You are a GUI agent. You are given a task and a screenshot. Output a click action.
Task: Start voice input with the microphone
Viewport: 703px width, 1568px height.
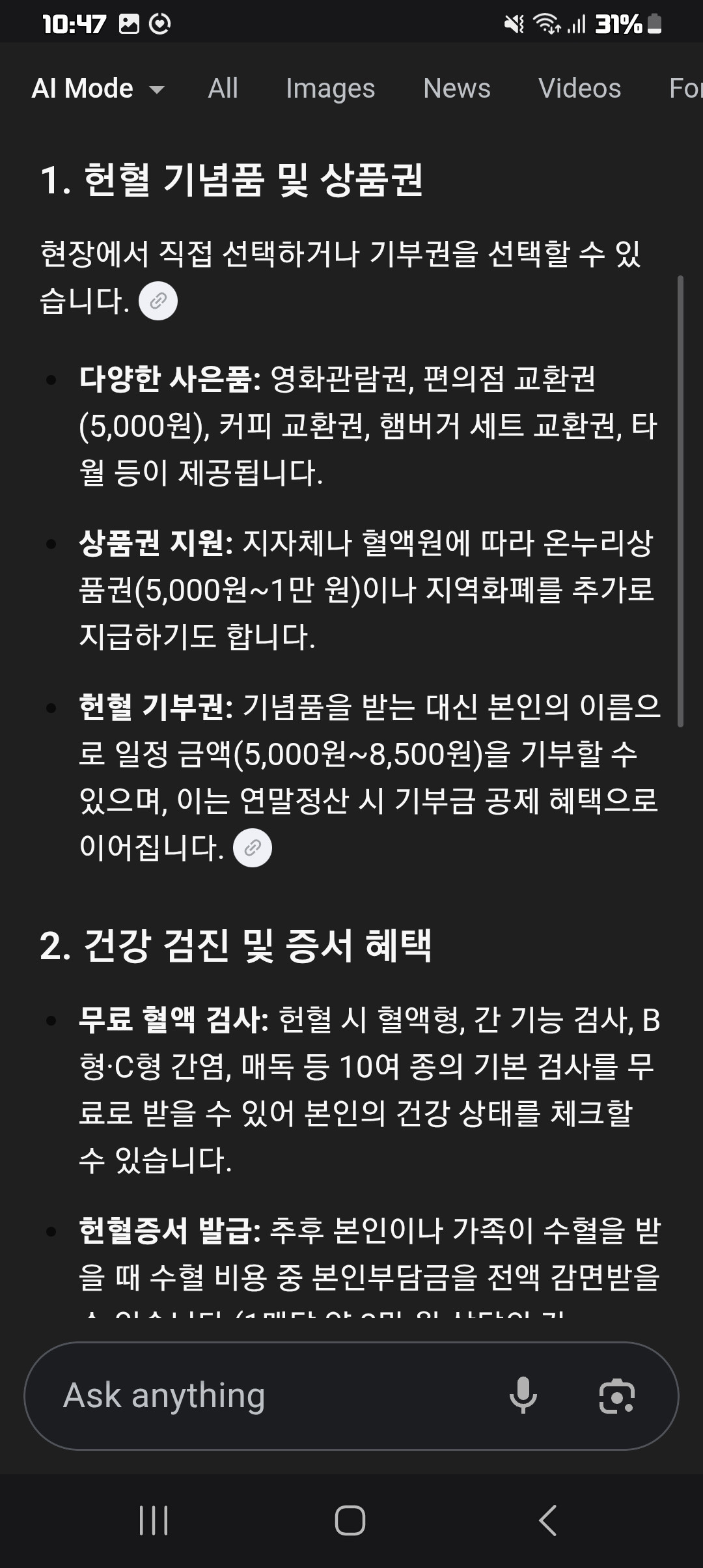click(523, 1395)
